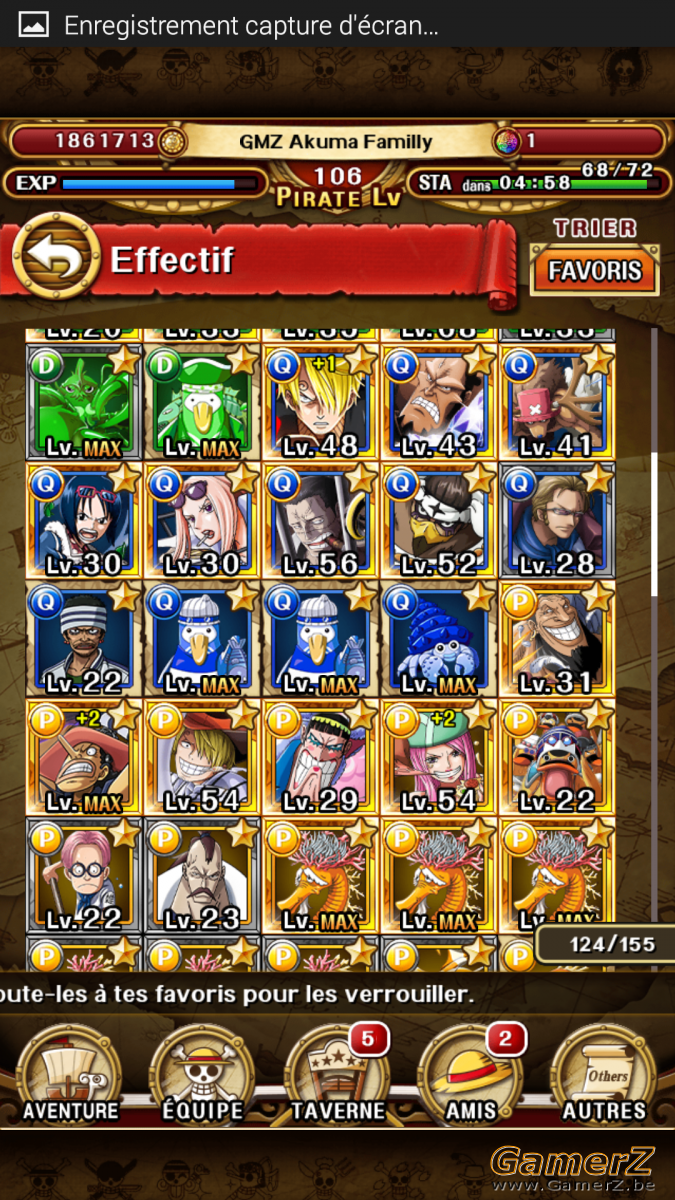Open the green parrot Lv.MAX card
675x1200 pixels.
pos(202,402)
